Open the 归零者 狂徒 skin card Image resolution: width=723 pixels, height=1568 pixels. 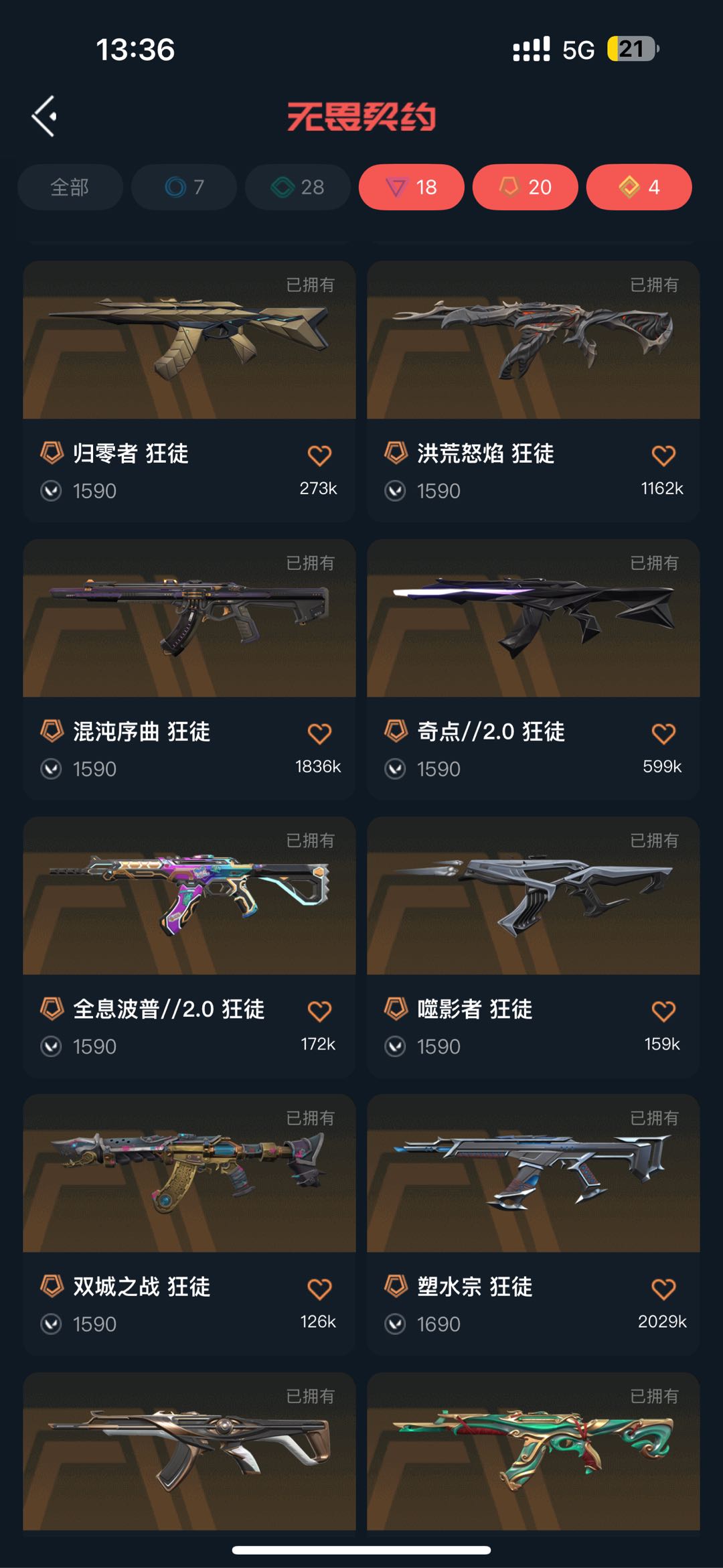click(189, 391)
